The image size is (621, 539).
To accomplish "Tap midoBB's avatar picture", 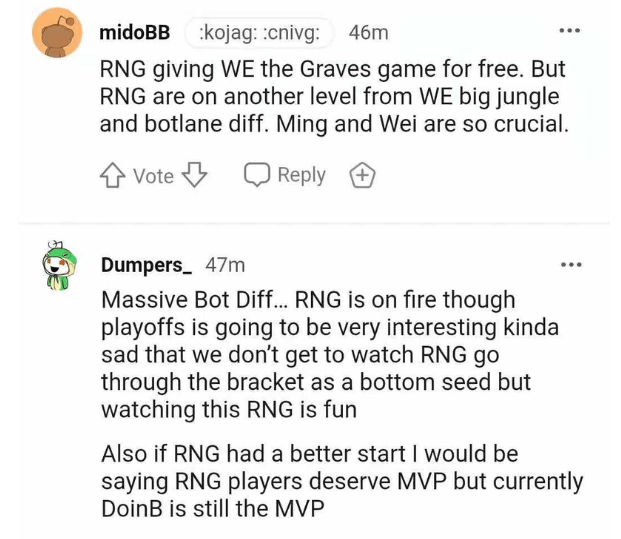I will coord(56,34).
